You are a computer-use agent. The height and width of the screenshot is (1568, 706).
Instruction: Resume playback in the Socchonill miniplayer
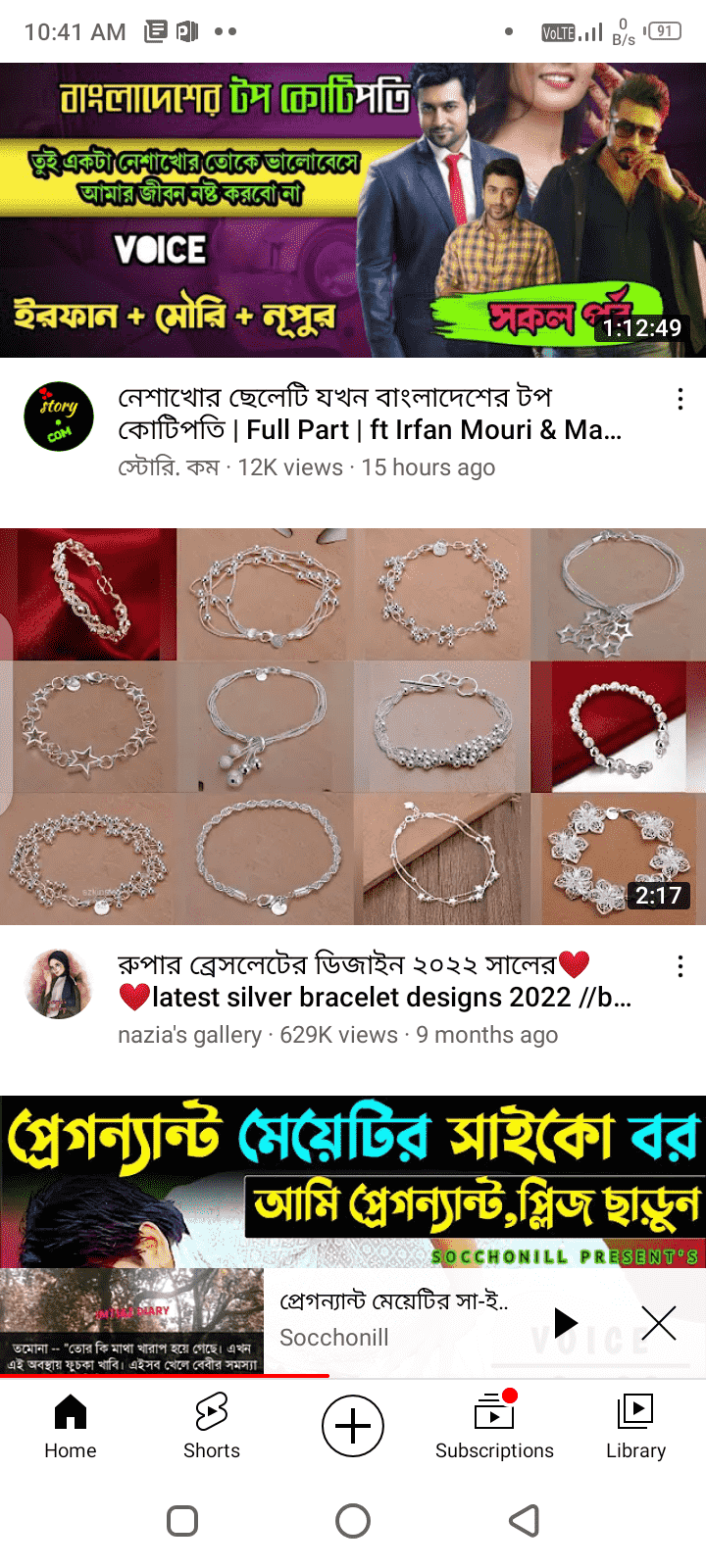(x=566, y=1322)
